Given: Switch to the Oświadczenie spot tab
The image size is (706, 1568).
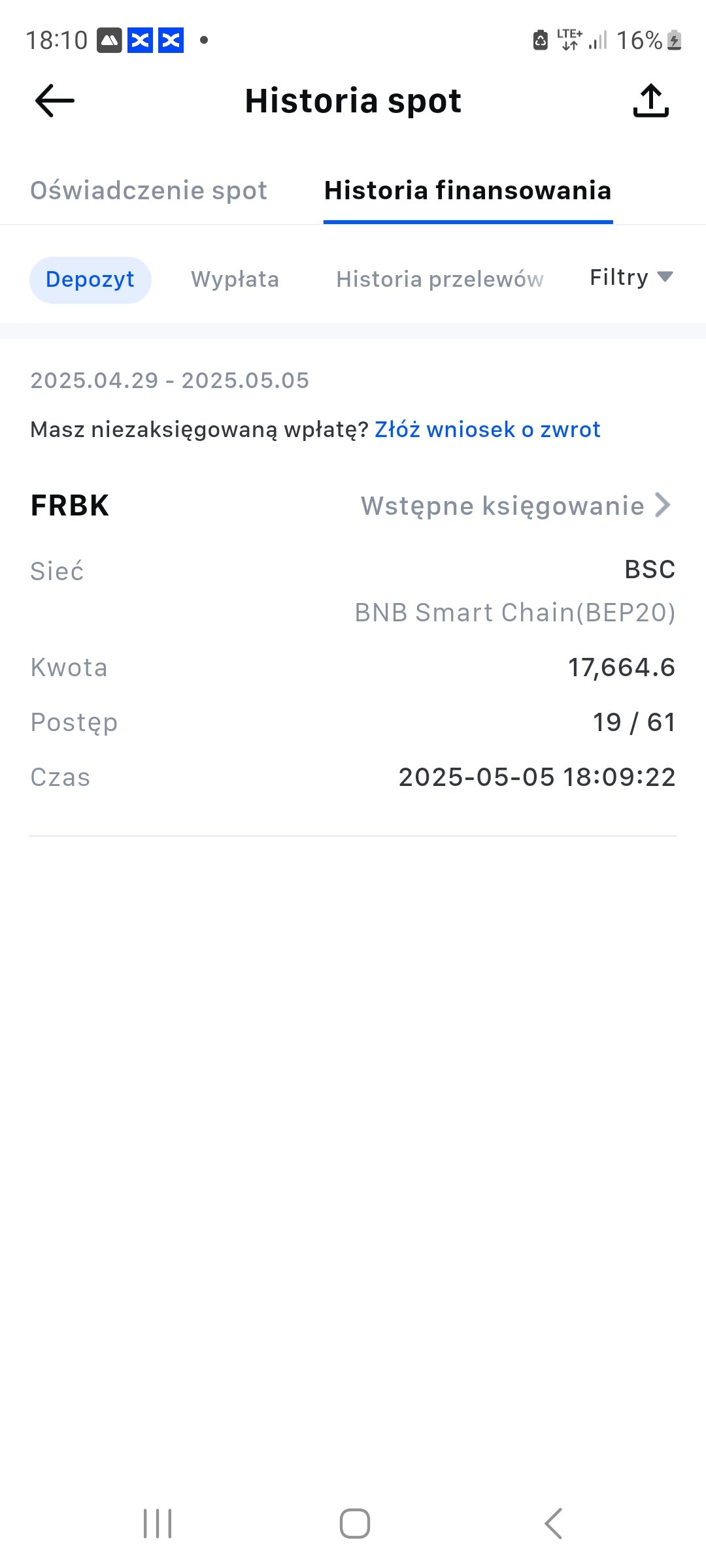Looking at the screenshot, I should [x=148, y=190].
